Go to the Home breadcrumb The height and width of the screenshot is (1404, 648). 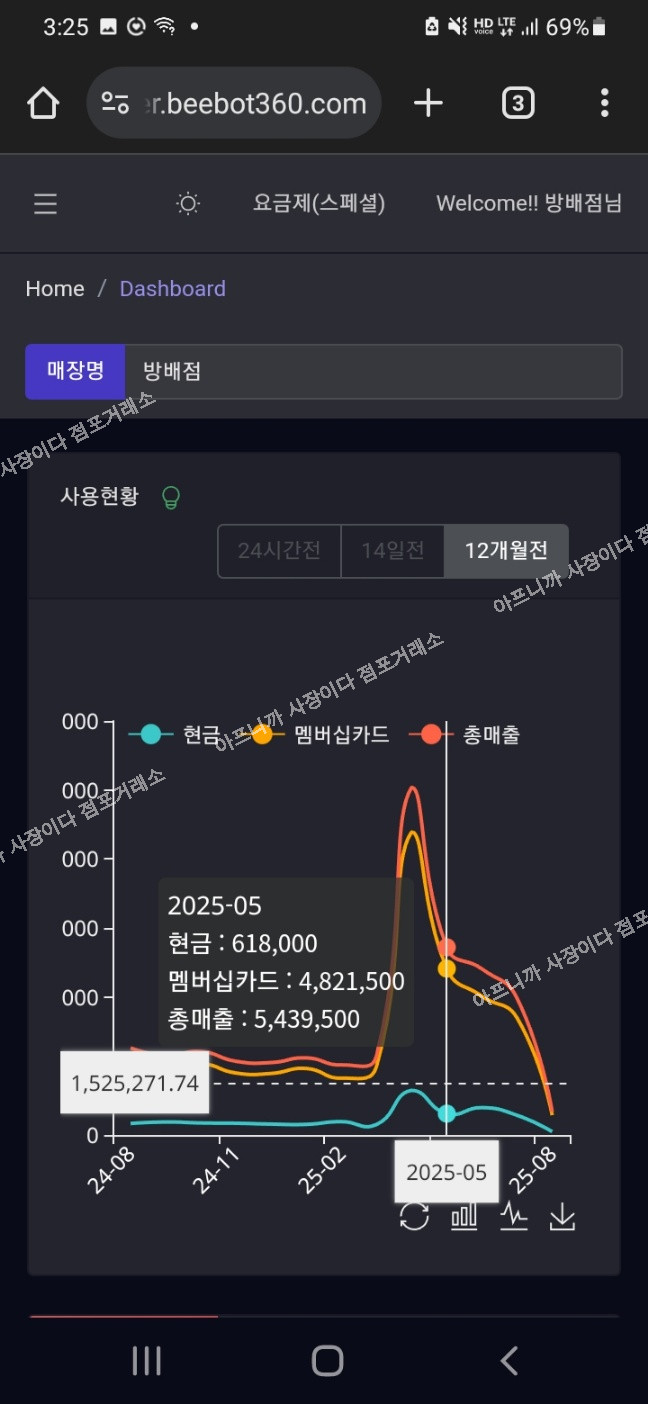click(55, 289)
